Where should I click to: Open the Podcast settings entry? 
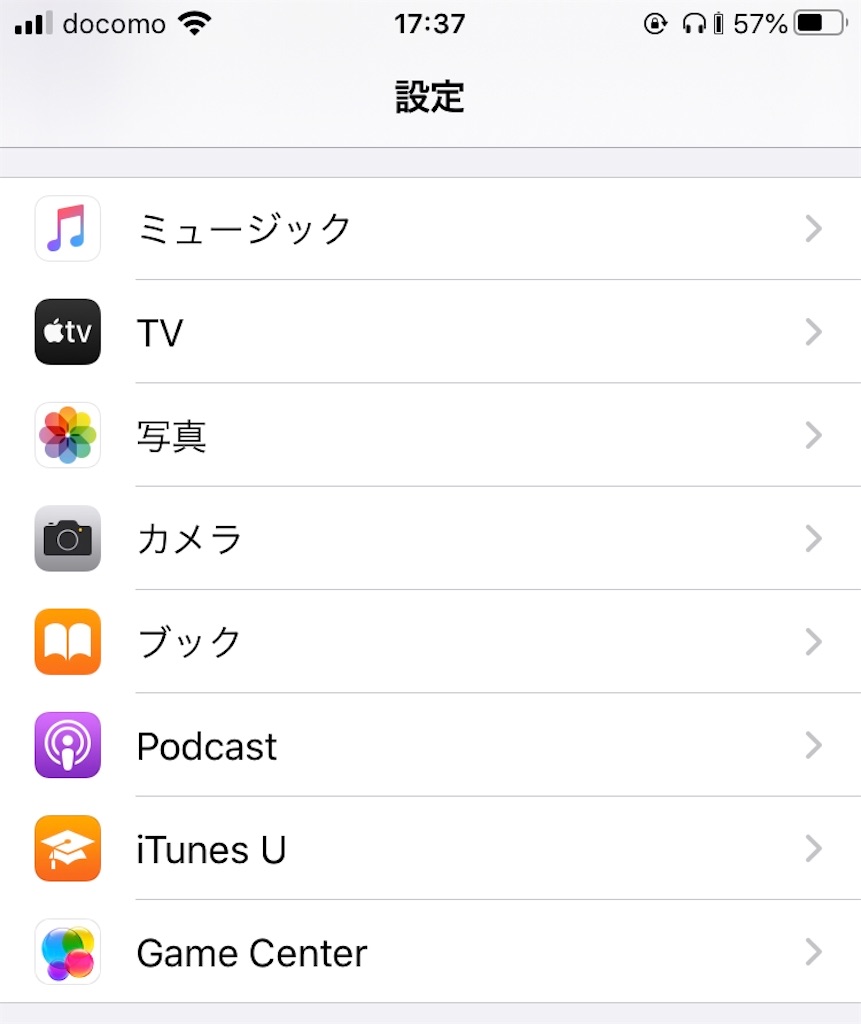click(x=430, y=745)
